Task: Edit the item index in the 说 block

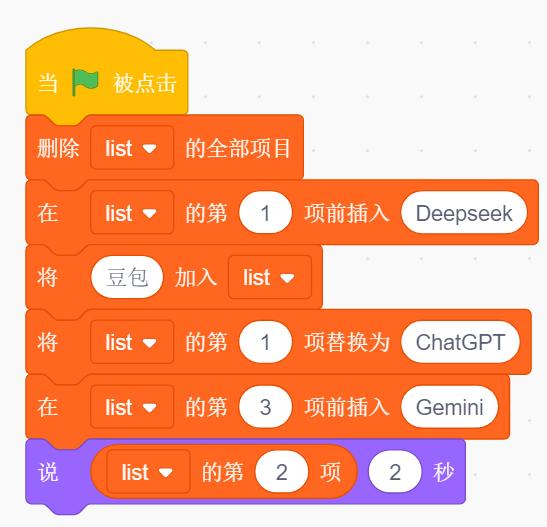Action: pos(282,472)
